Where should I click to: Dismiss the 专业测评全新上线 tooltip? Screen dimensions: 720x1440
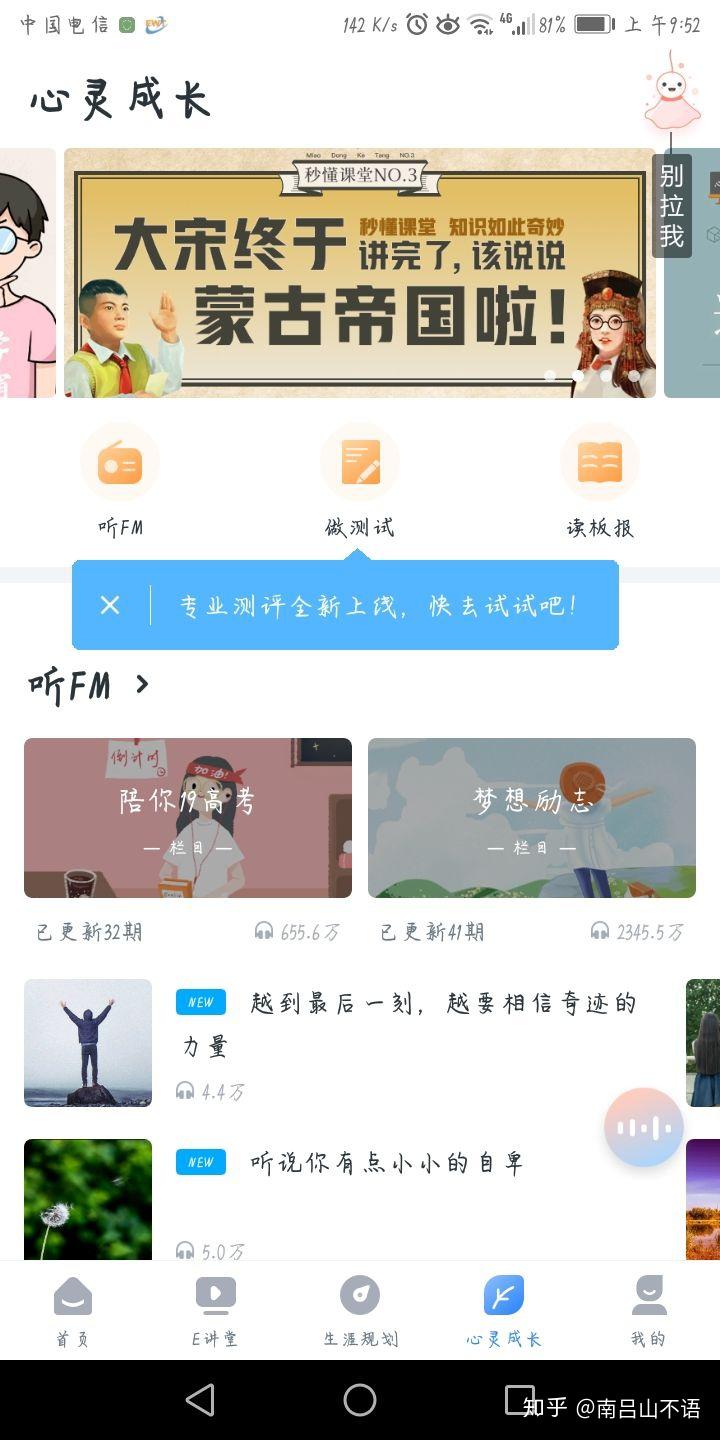(110, 605)
